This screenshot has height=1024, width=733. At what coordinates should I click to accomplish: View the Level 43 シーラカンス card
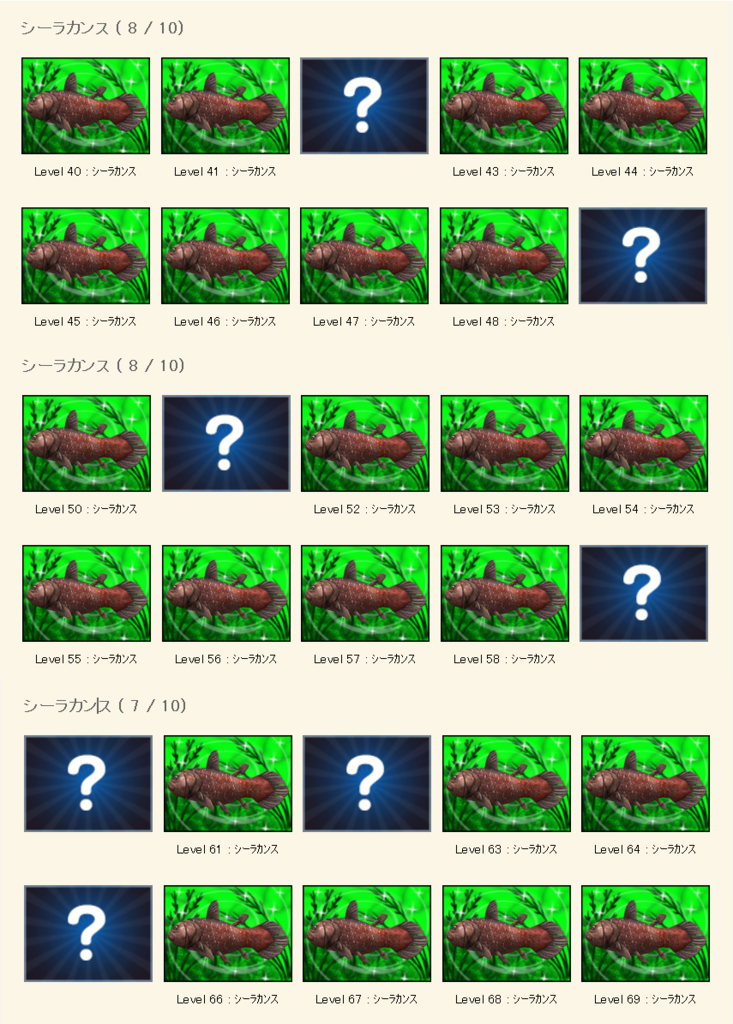[x=503, y=106]
